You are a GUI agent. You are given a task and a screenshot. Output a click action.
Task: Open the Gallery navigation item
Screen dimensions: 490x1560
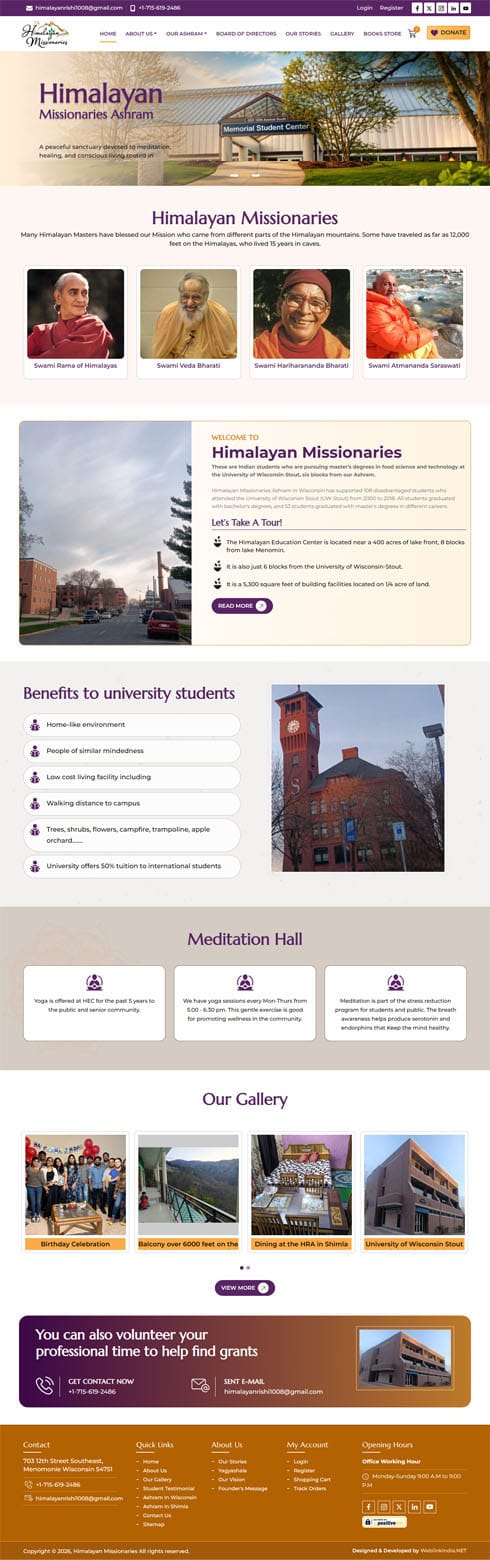[342, 33]
